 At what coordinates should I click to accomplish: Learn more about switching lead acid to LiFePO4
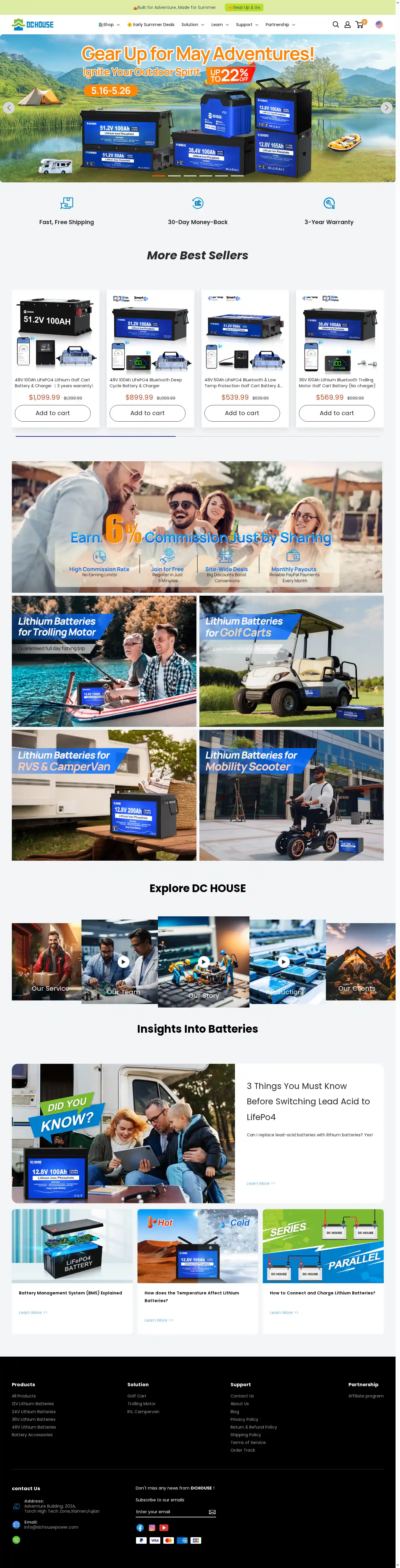tap(260, 1183)
